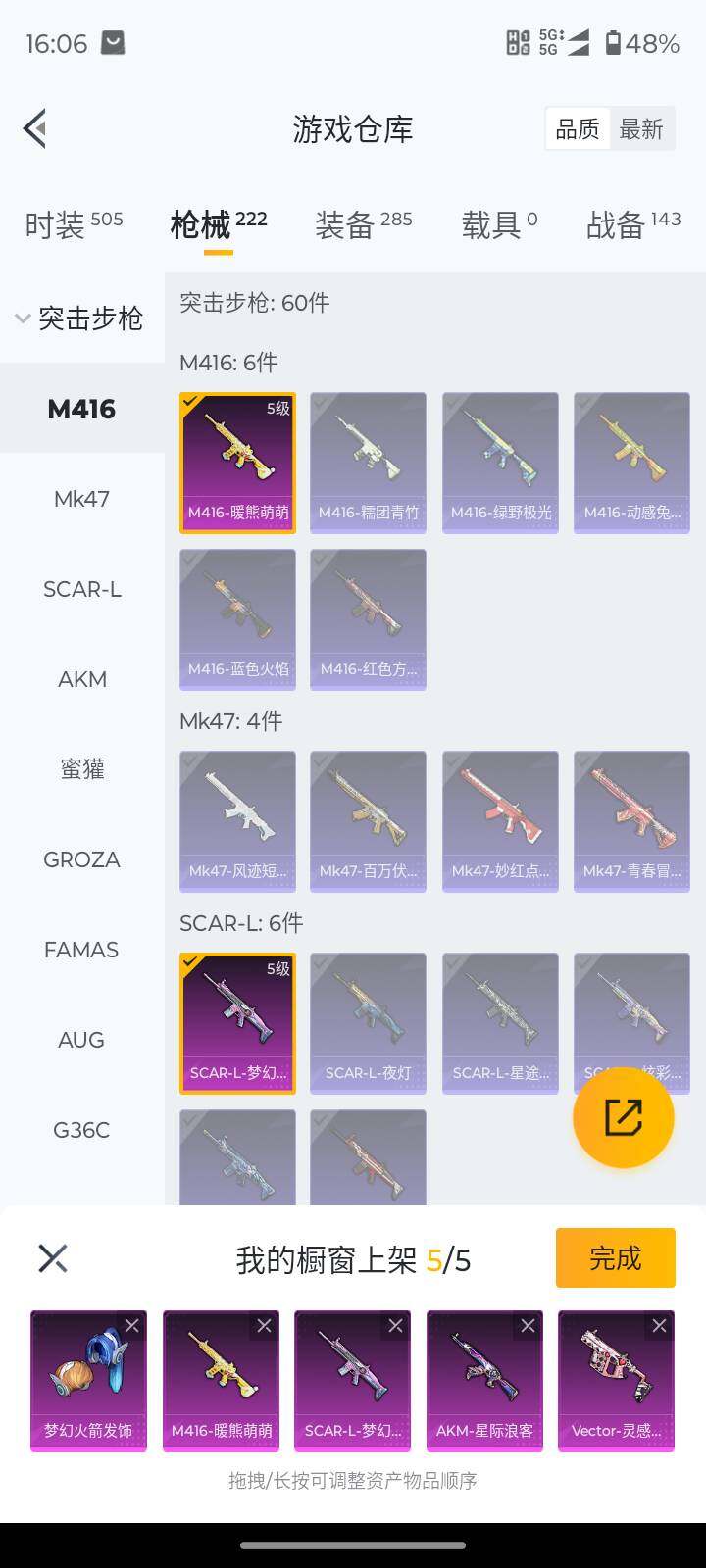Select AKM in the weapon list
Screen dimensions: 706x1568
(x=81, y=679)
